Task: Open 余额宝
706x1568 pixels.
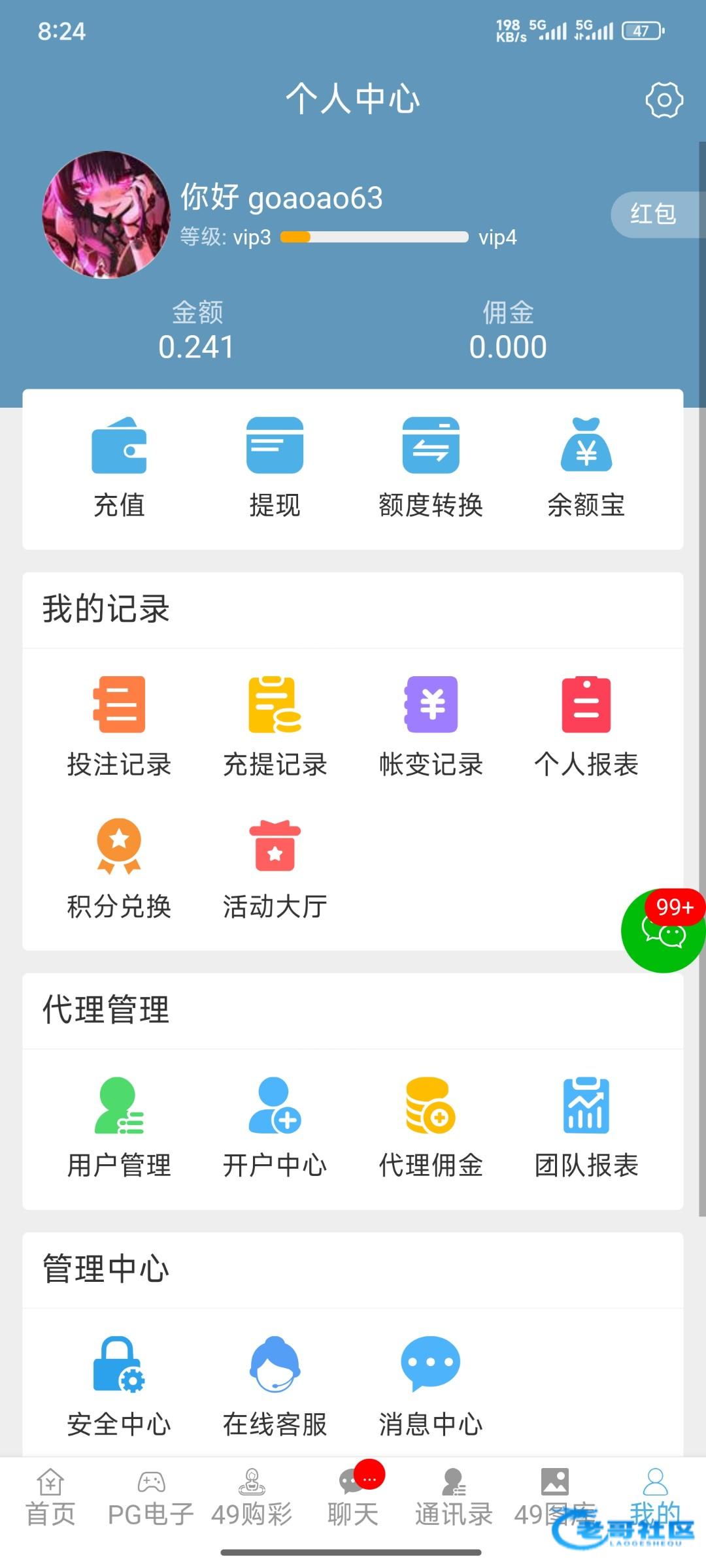Action: click(x=586, y=466)
